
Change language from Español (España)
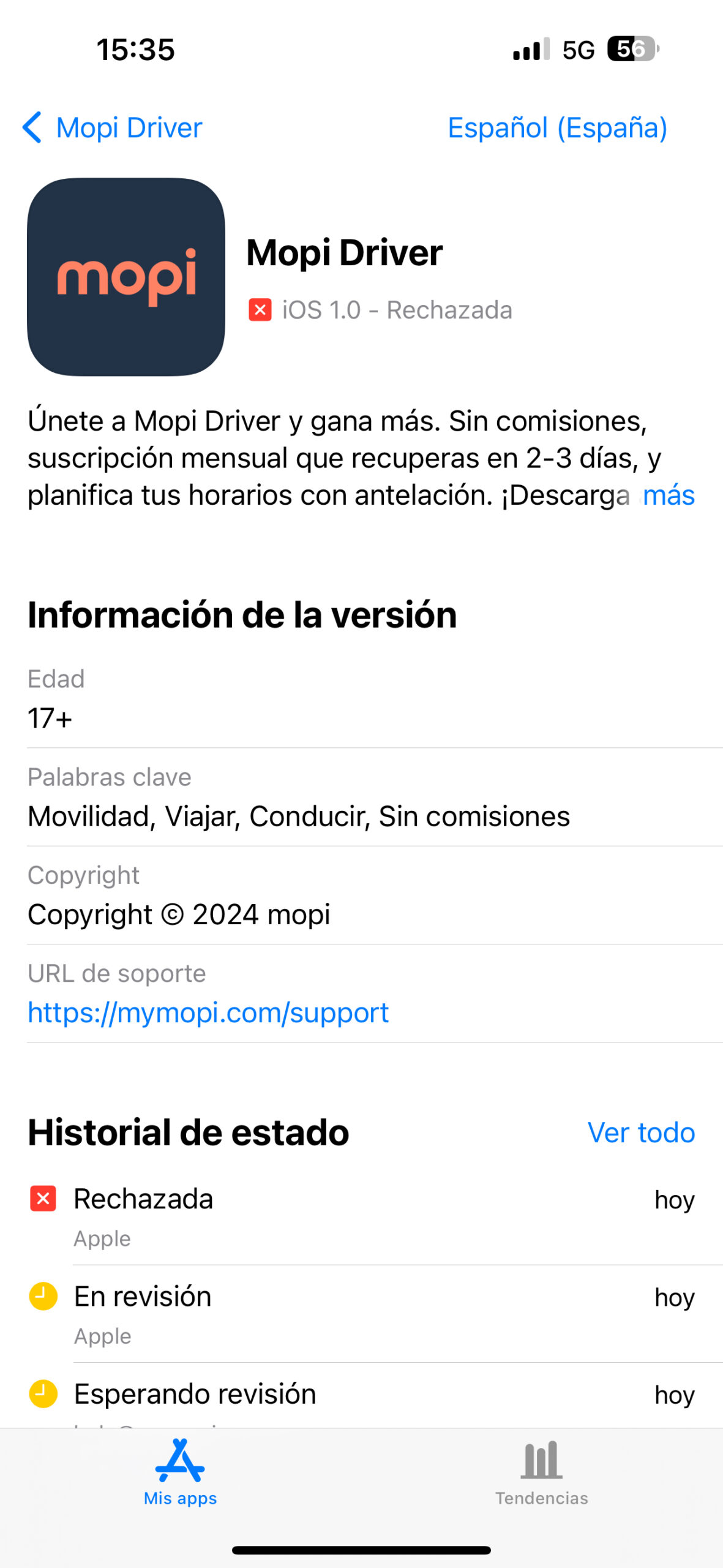557,128
